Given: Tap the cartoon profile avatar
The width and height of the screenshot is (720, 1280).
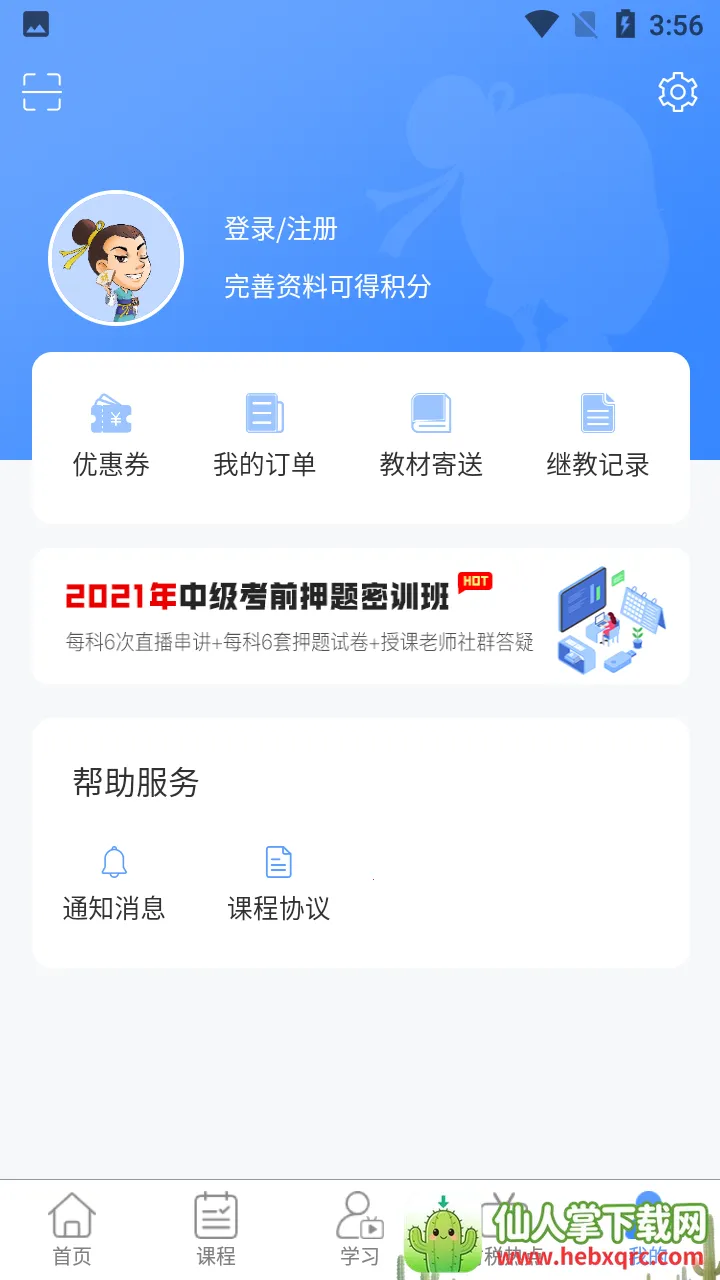Looking at the screenshot, I should 116,258.
